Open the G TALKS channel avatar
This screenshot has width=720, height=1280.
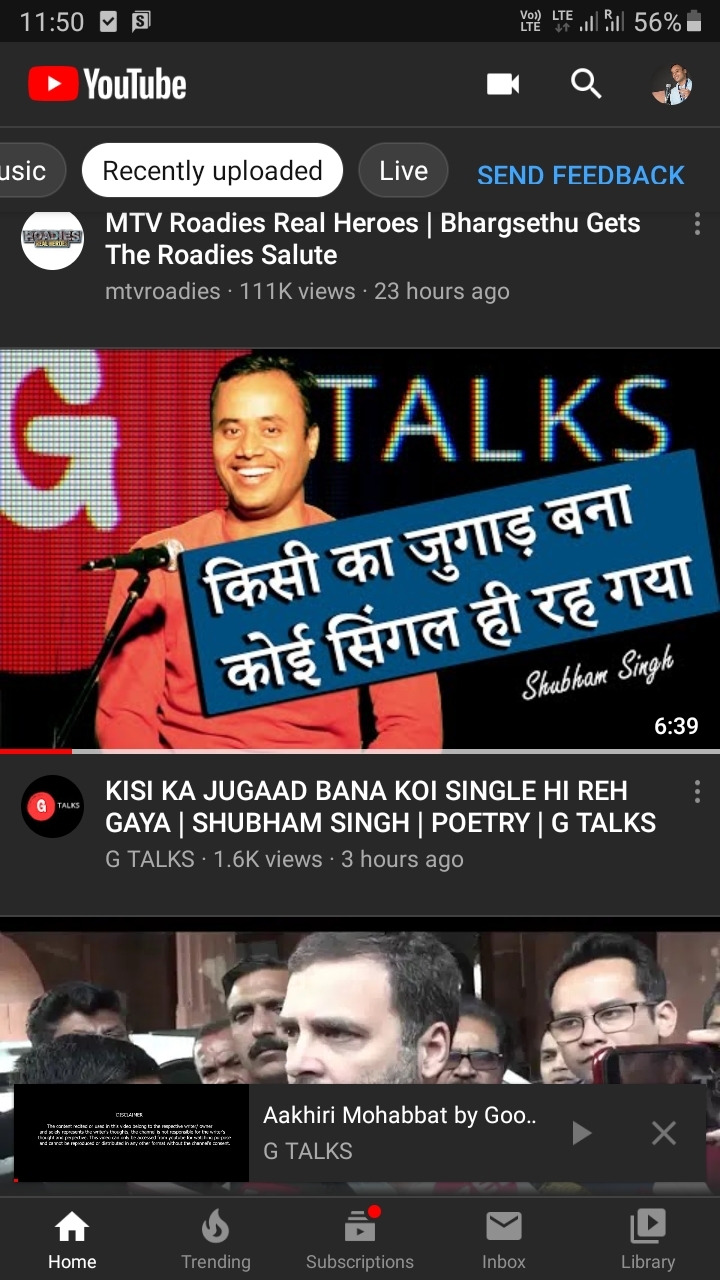coord(52,806)
